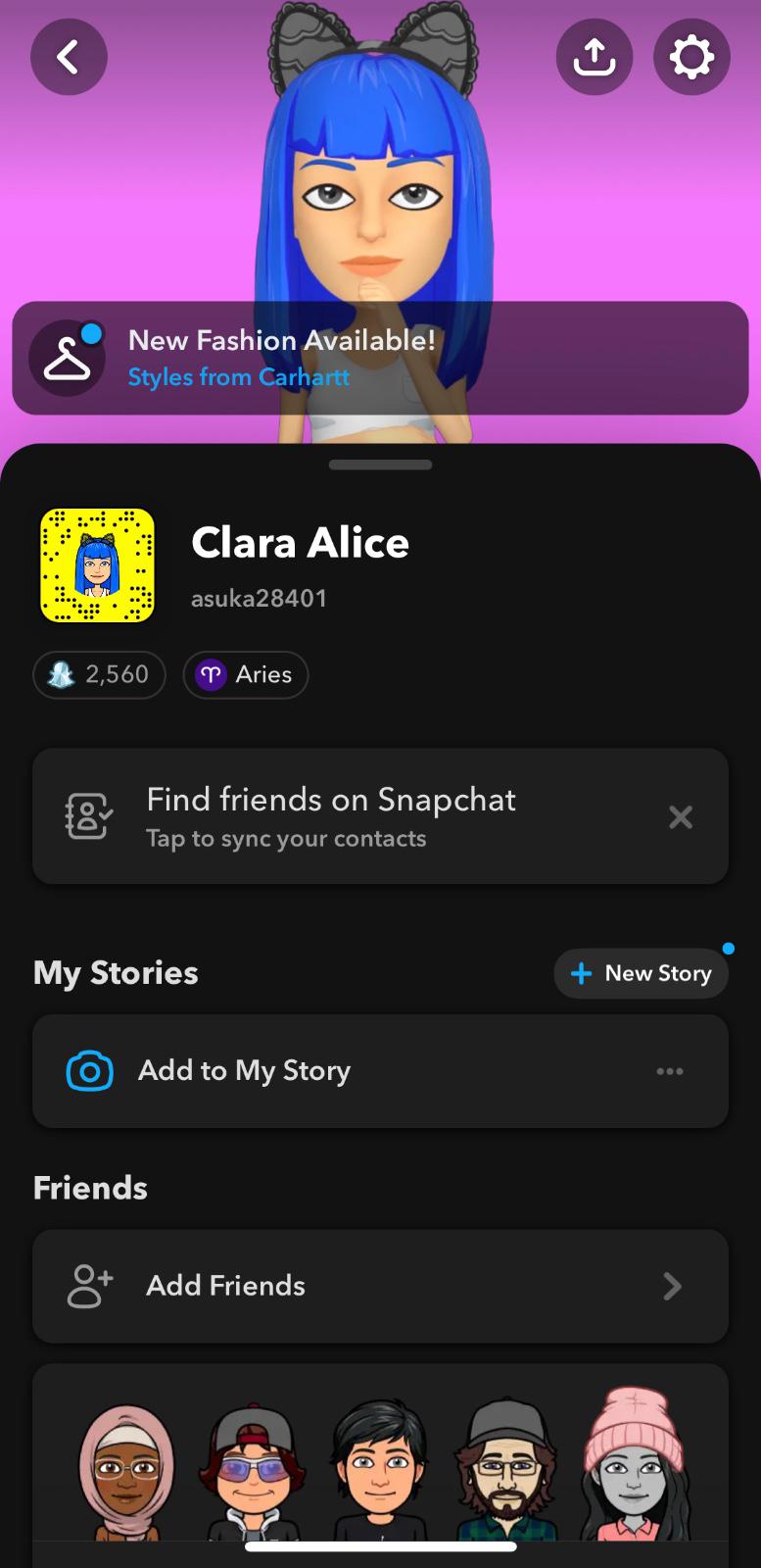Open the Snapcode next to Clara Alice
This screenshot has width=761, height=1568.
97,565
